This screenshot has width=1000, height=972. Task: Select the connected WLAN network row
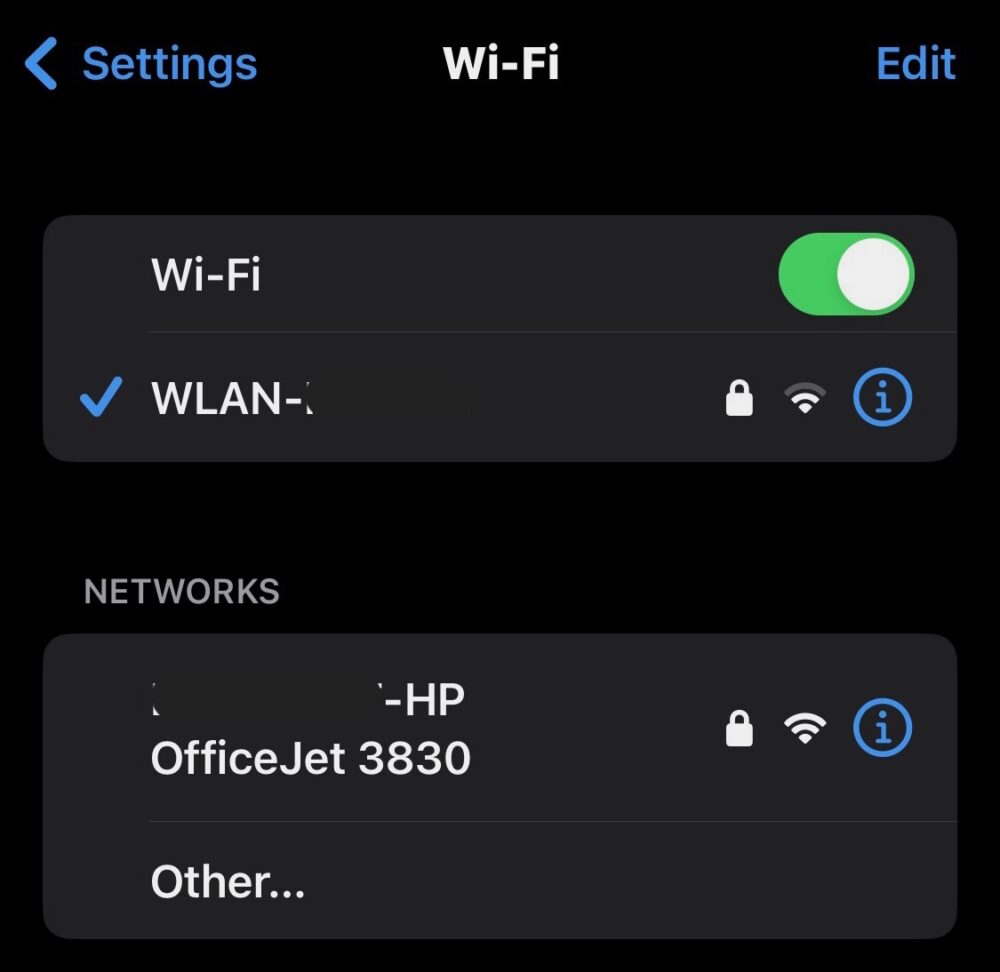[x=400, y=399]
